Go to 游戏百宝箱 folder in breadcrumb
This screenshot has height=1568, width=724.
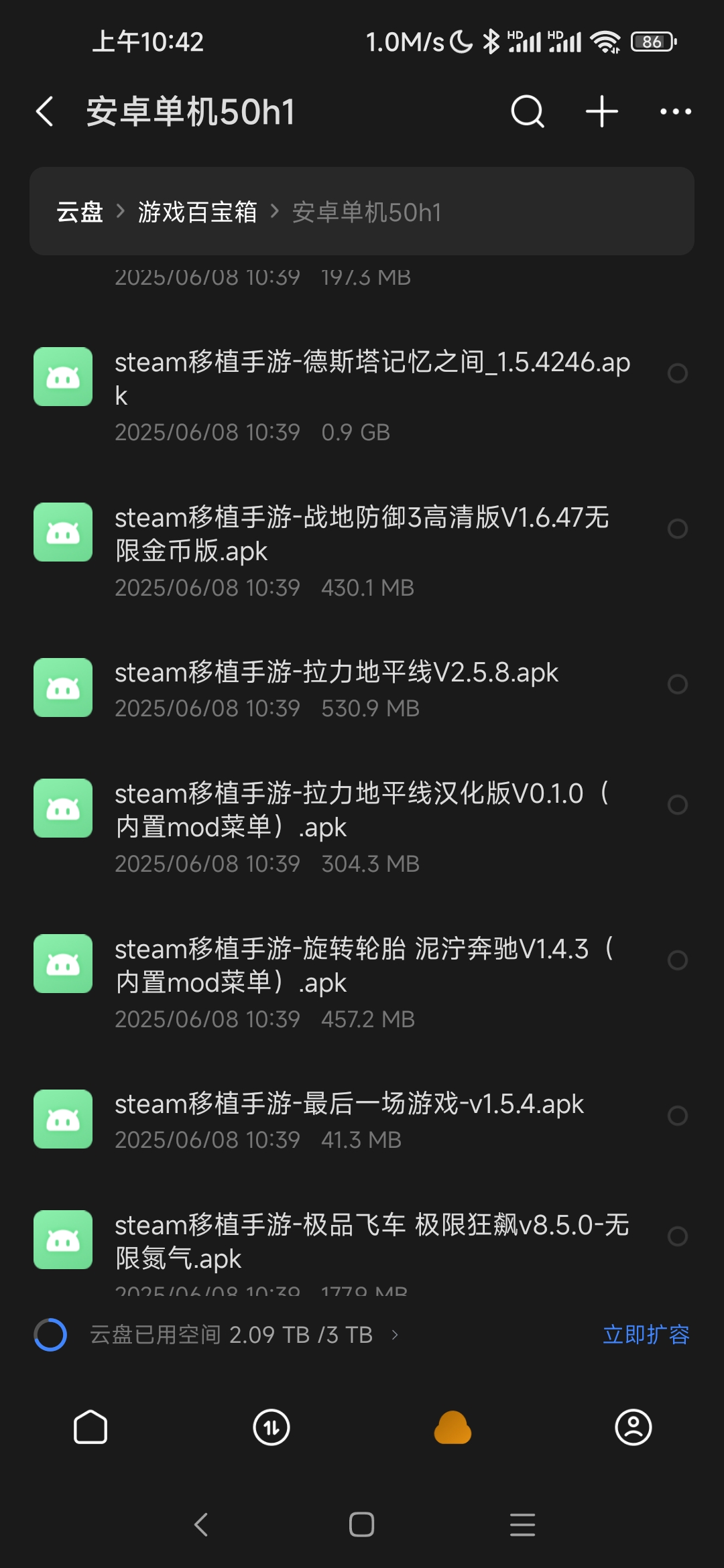coord(198,212)
